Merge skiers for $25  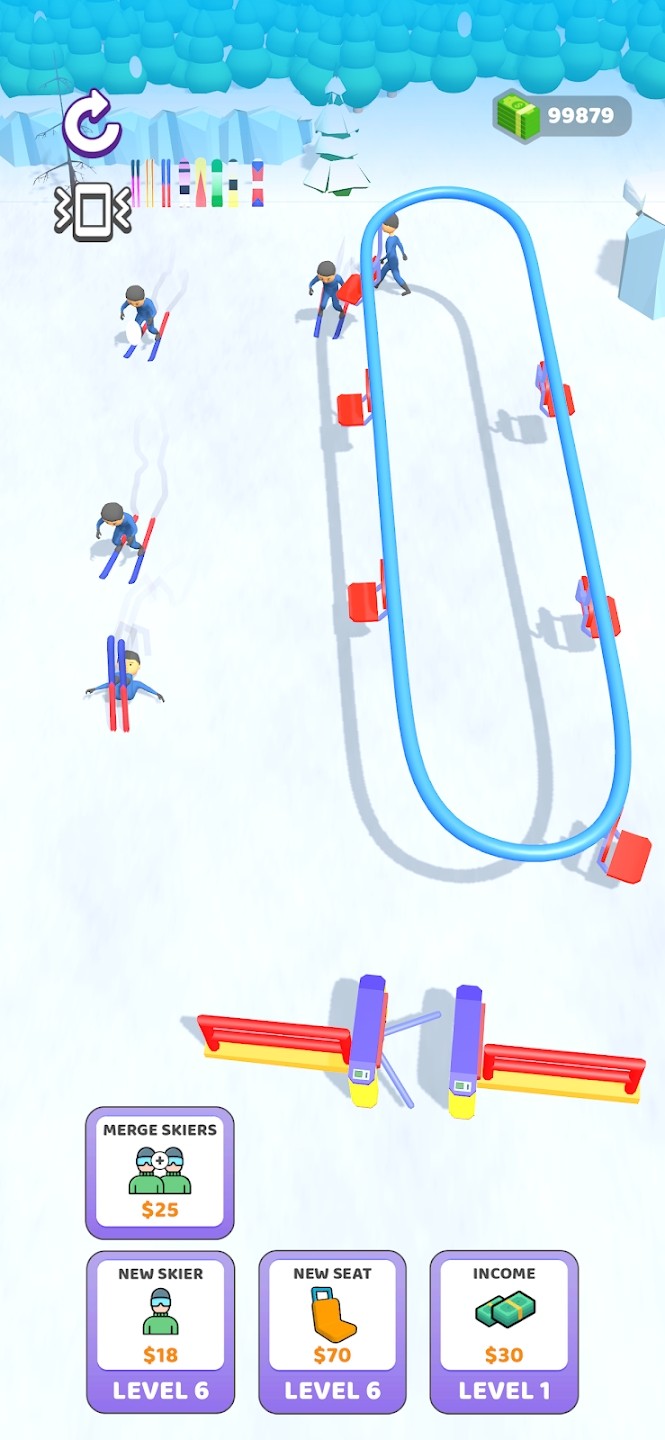click(160, 1172)
